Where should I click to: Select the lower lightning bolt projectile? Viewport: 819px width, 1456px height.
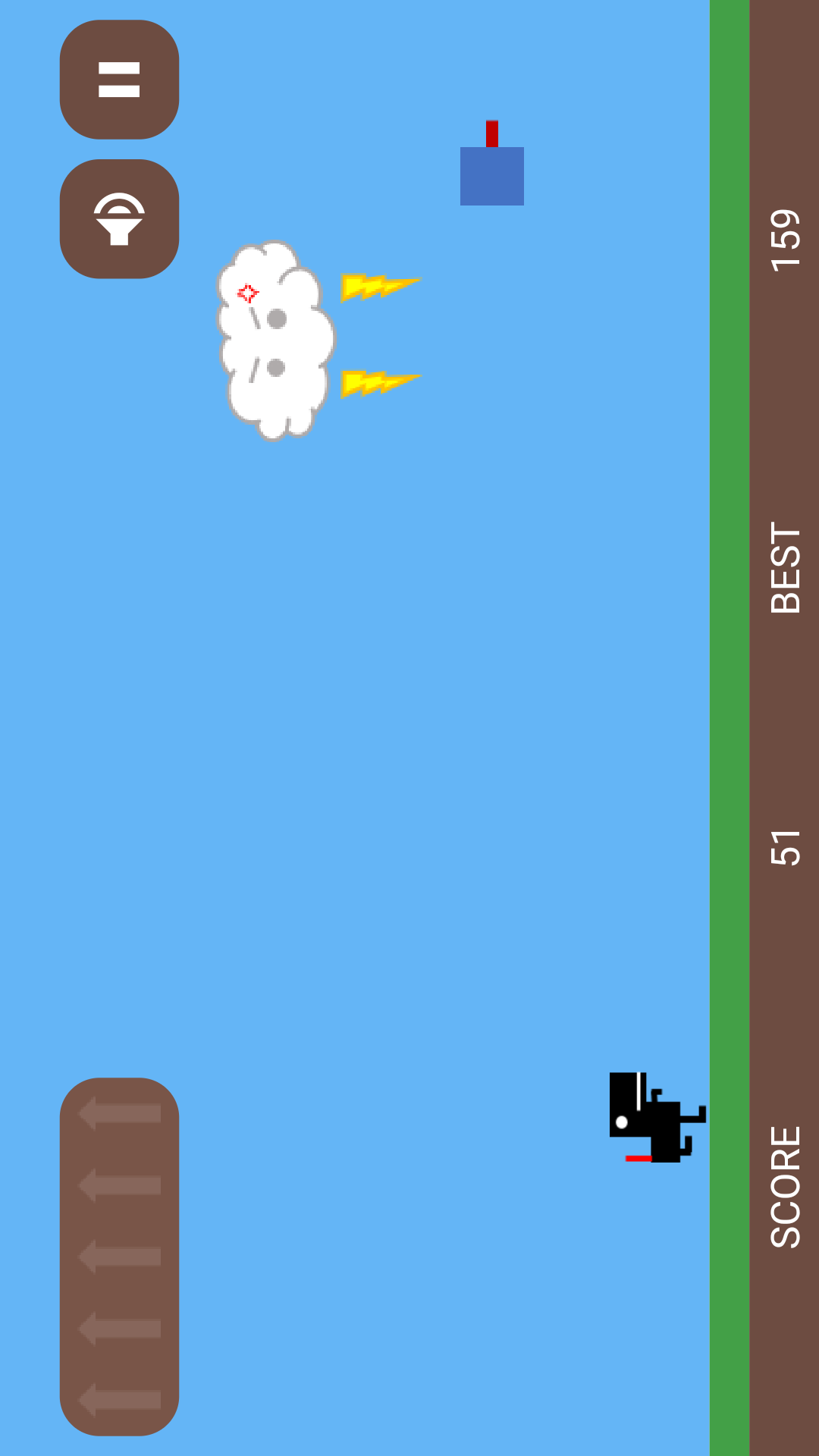[x=379, y=383]
